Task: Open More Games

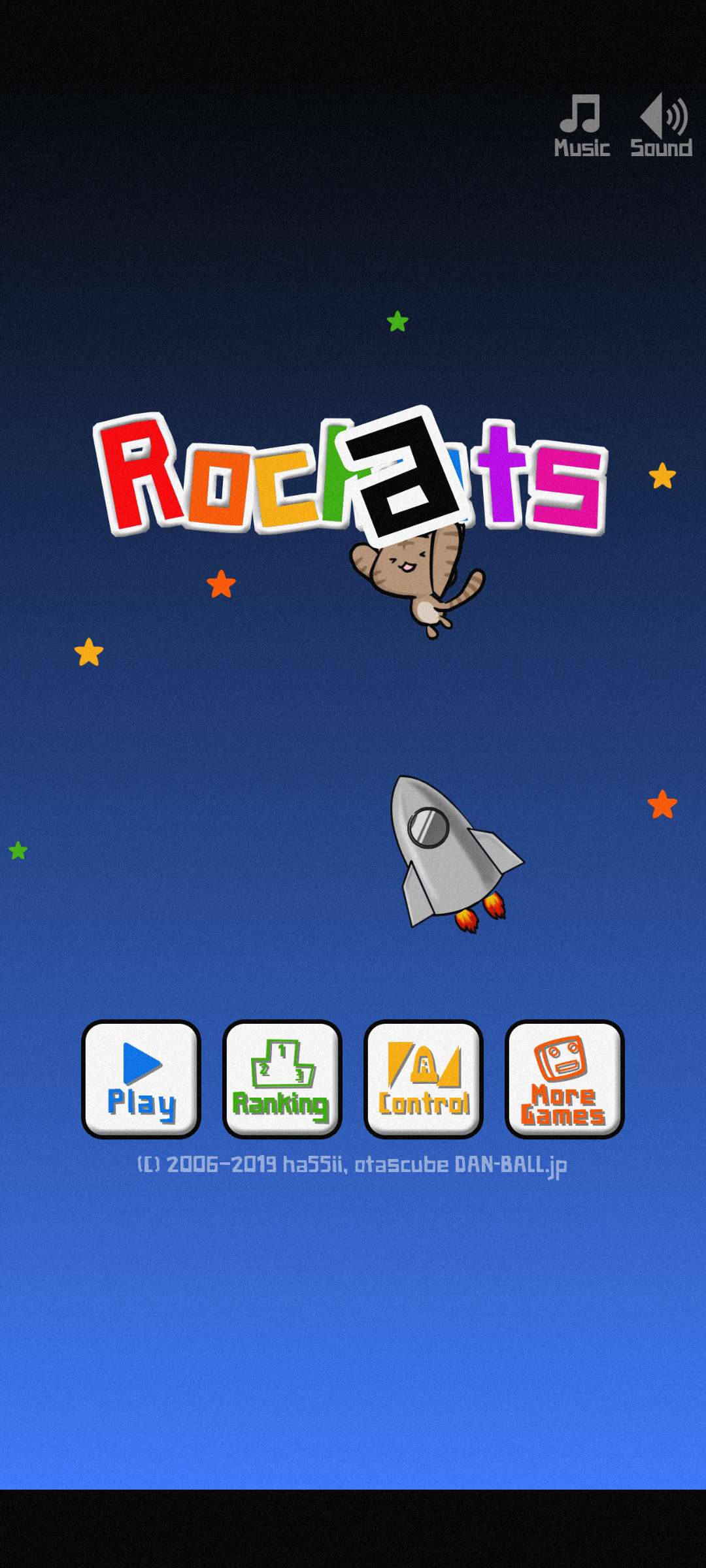Action: (x=564, y=1079)
